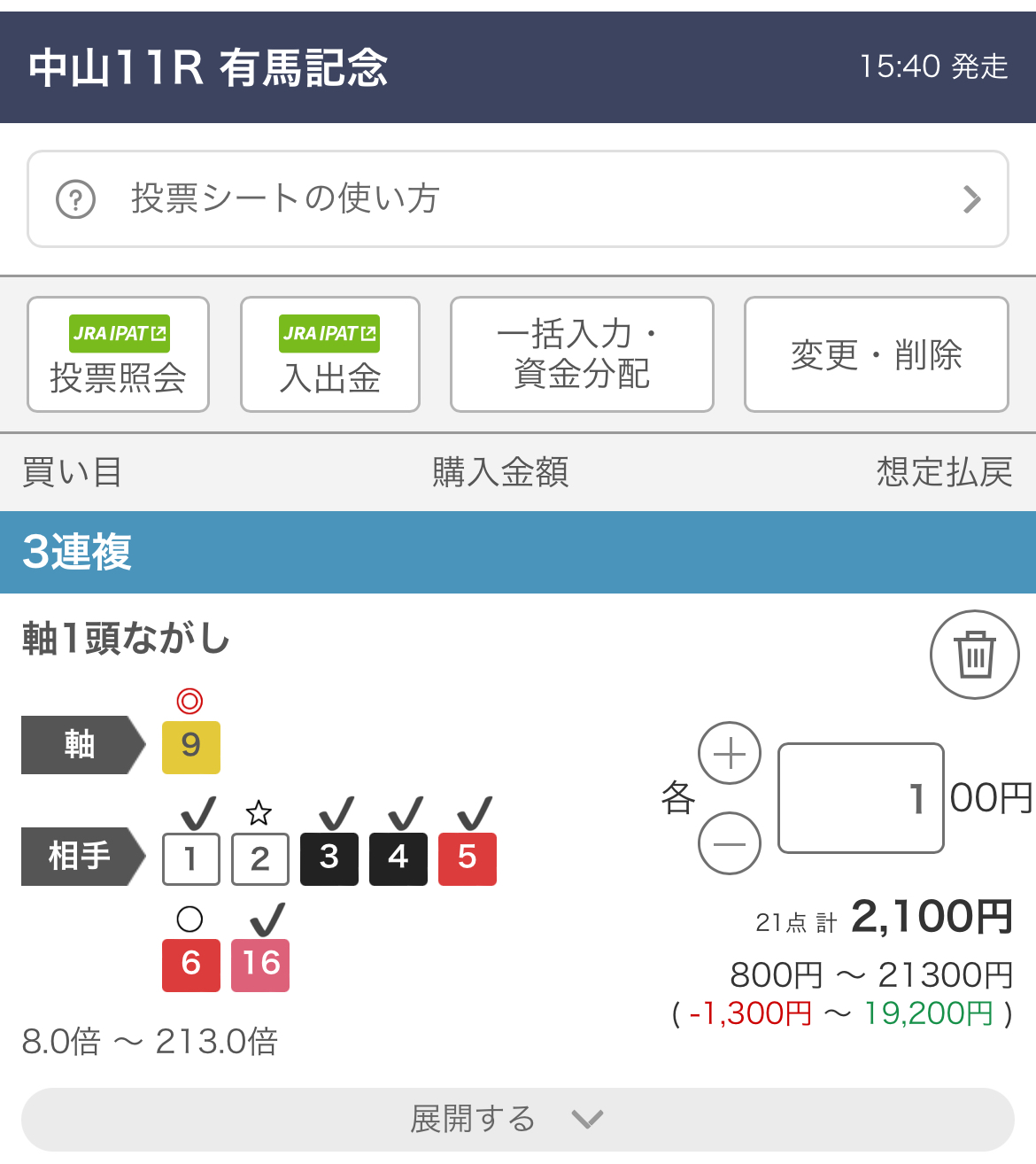
Task: Edit the per-bet amount field
Action: [x=861, y=798]
